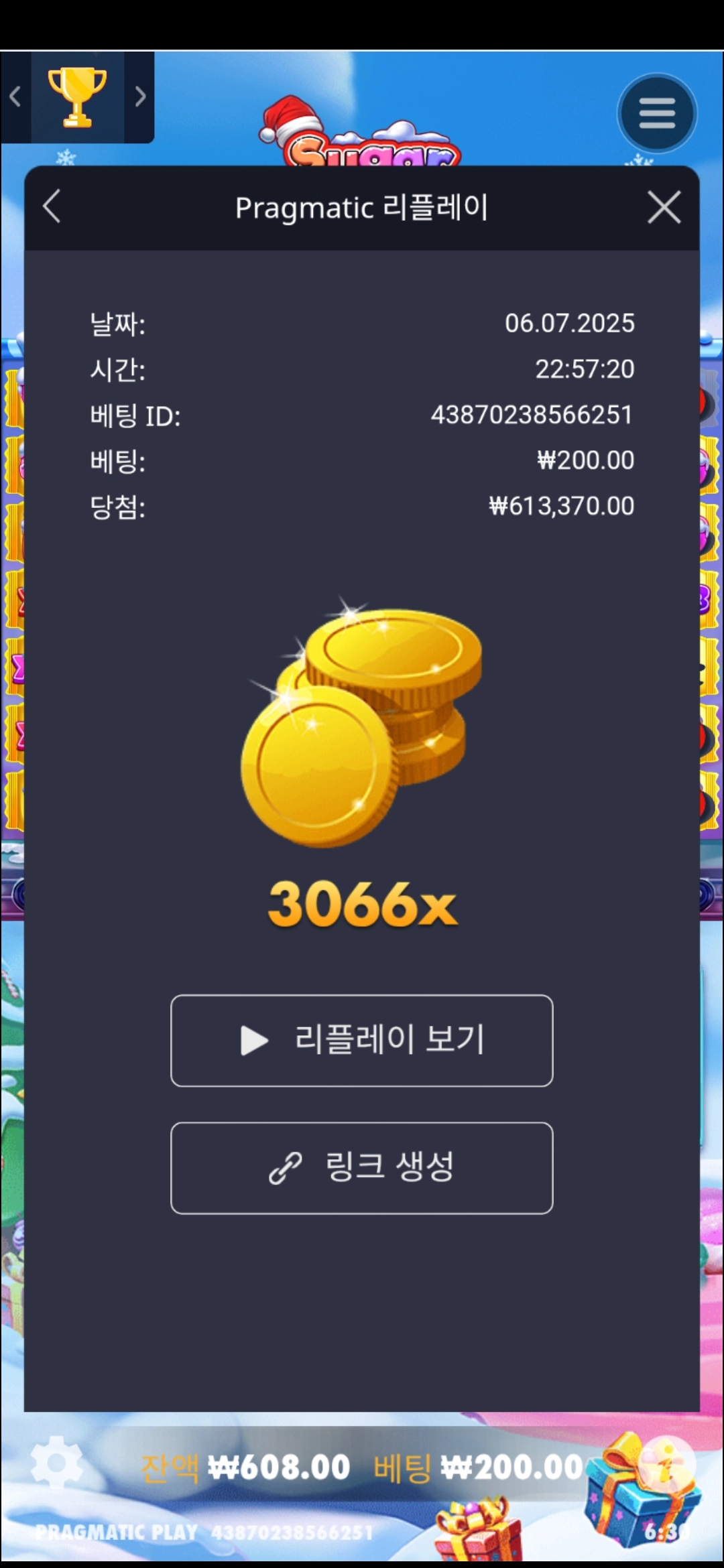Click the 잔액 ₩608.00 balance display

click(x=244, y=1466)
